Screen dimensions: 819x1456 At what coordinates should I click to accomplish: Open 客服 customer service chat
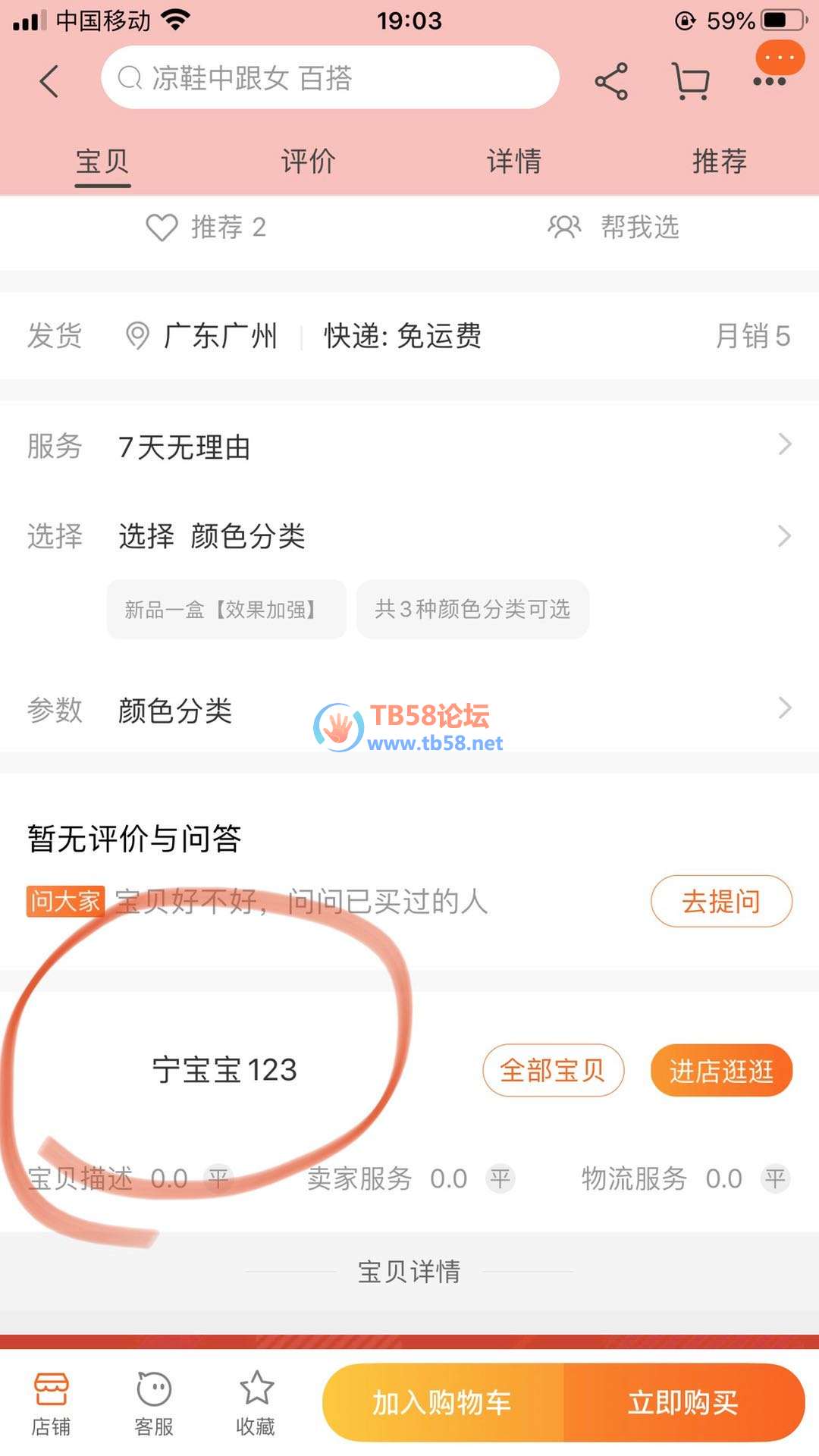coord(154,1402)
